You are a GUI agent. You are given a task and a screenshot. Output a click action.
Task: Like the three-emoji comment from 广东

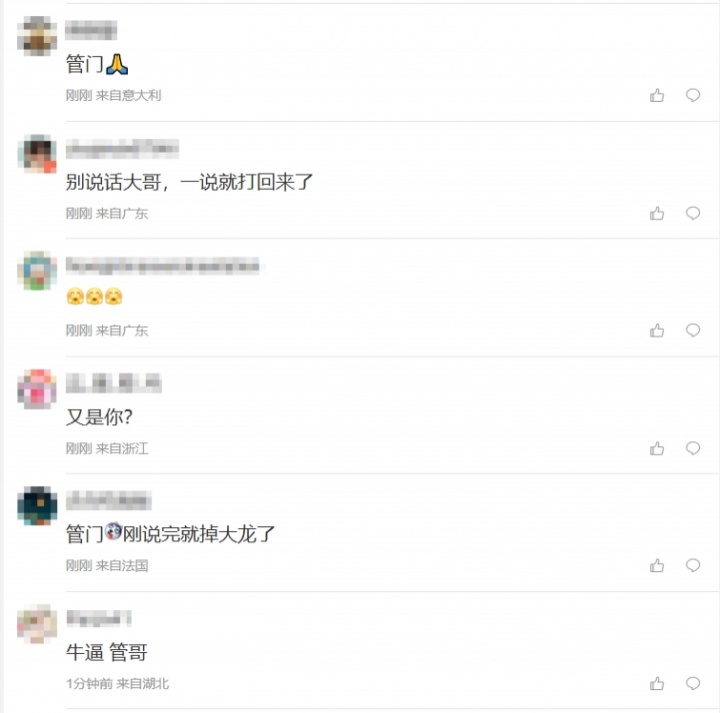(x=657, y=331)
